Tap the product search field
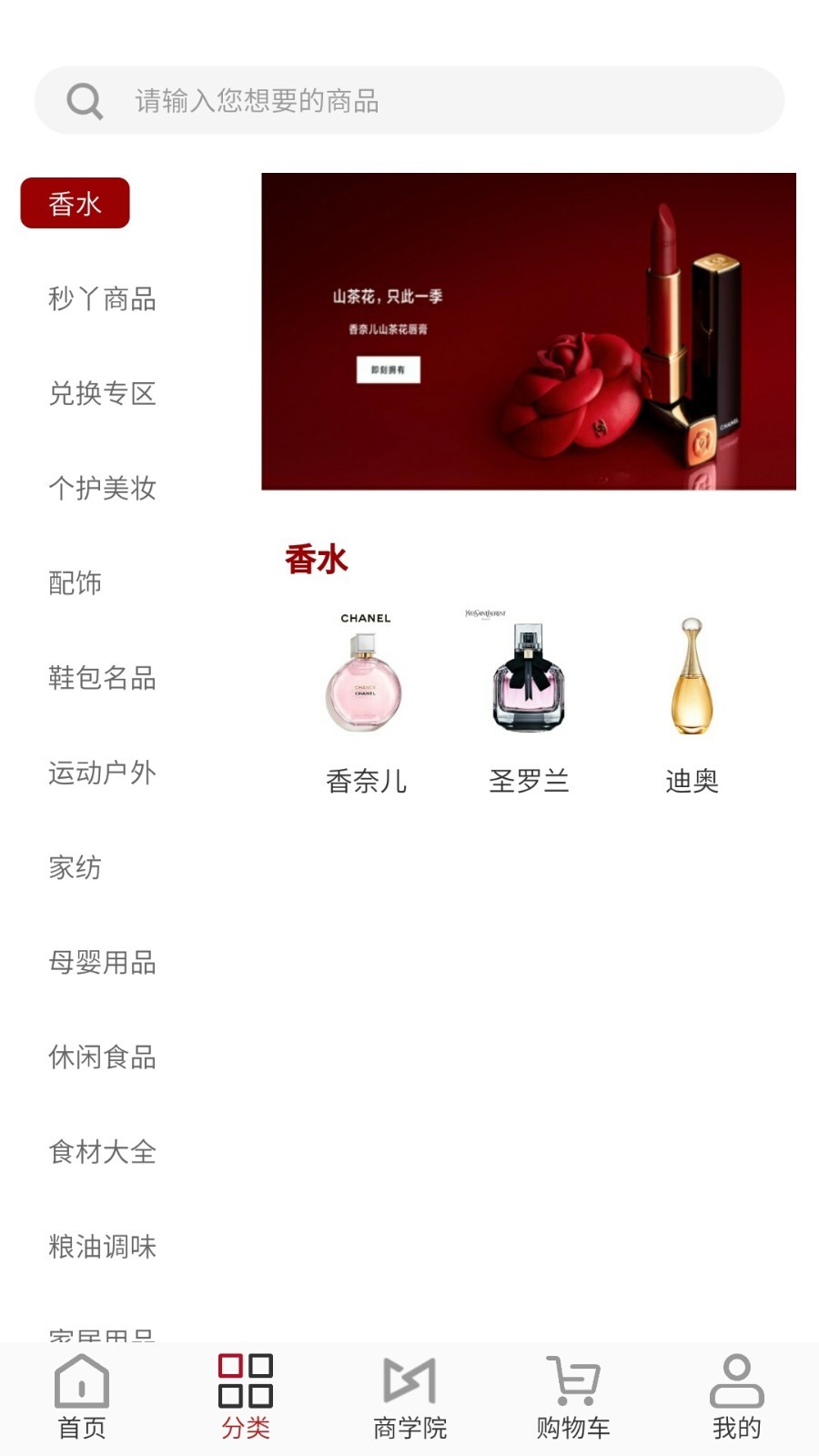This screenshot has width=819, height=1456. point(409,100)
